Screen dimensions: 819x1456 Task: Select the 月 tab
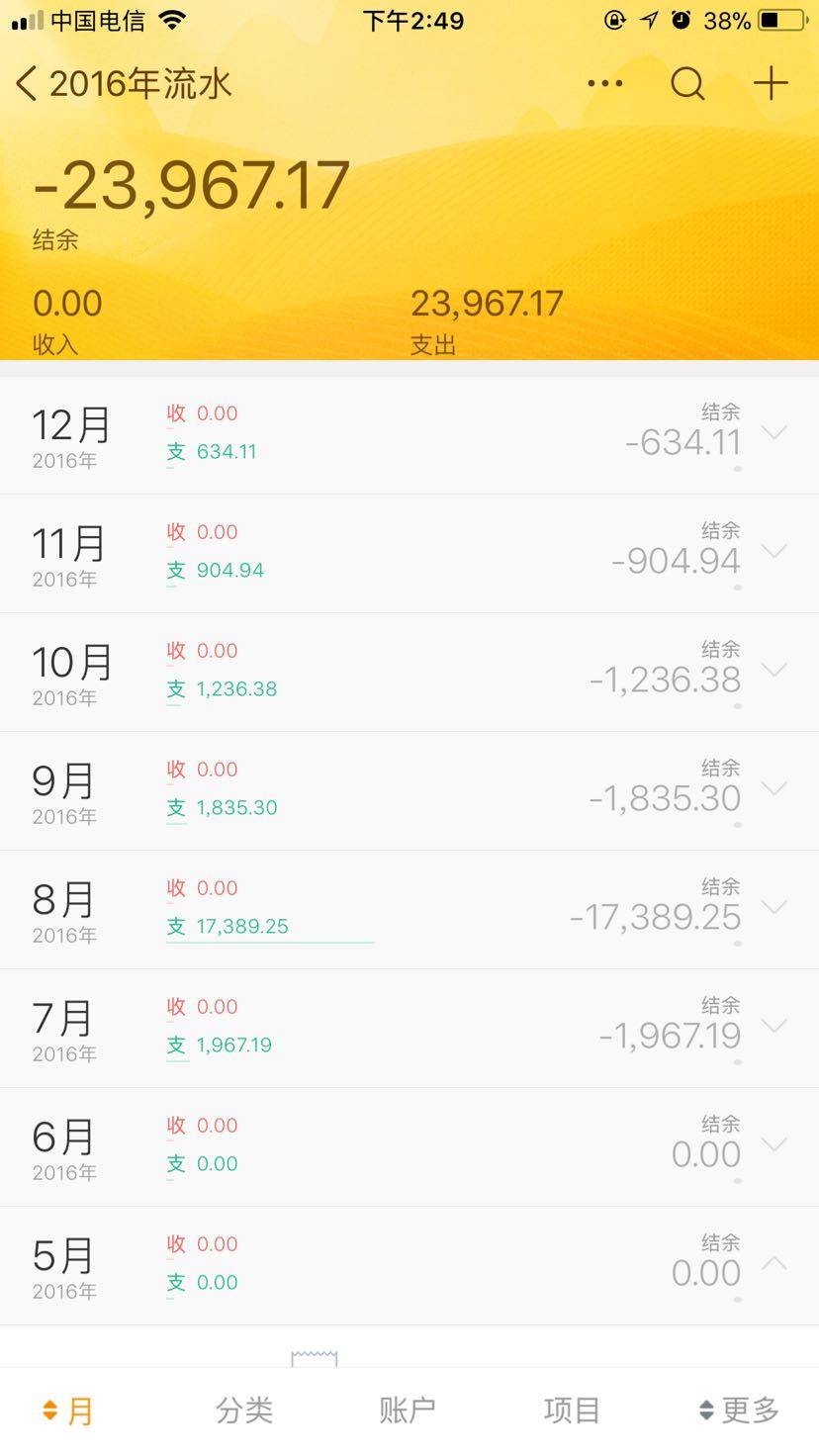(x=69, y=1410)
